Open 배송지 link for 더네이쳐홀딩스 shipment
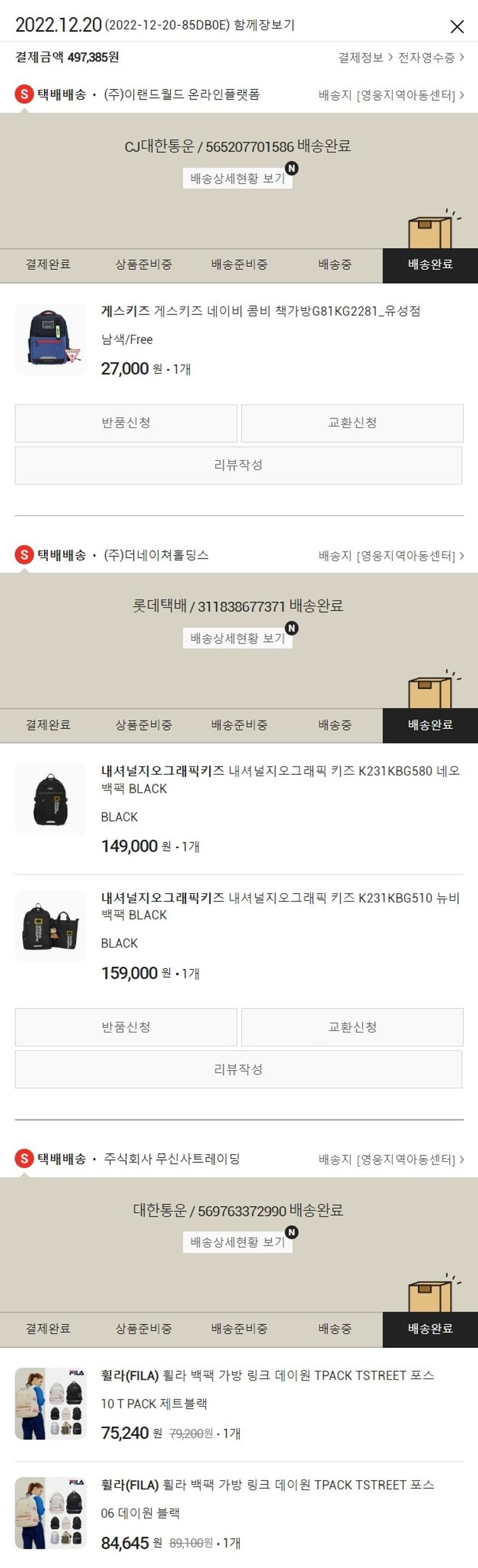Screen dimensions: 478x1568 click(x=391, y=556)
